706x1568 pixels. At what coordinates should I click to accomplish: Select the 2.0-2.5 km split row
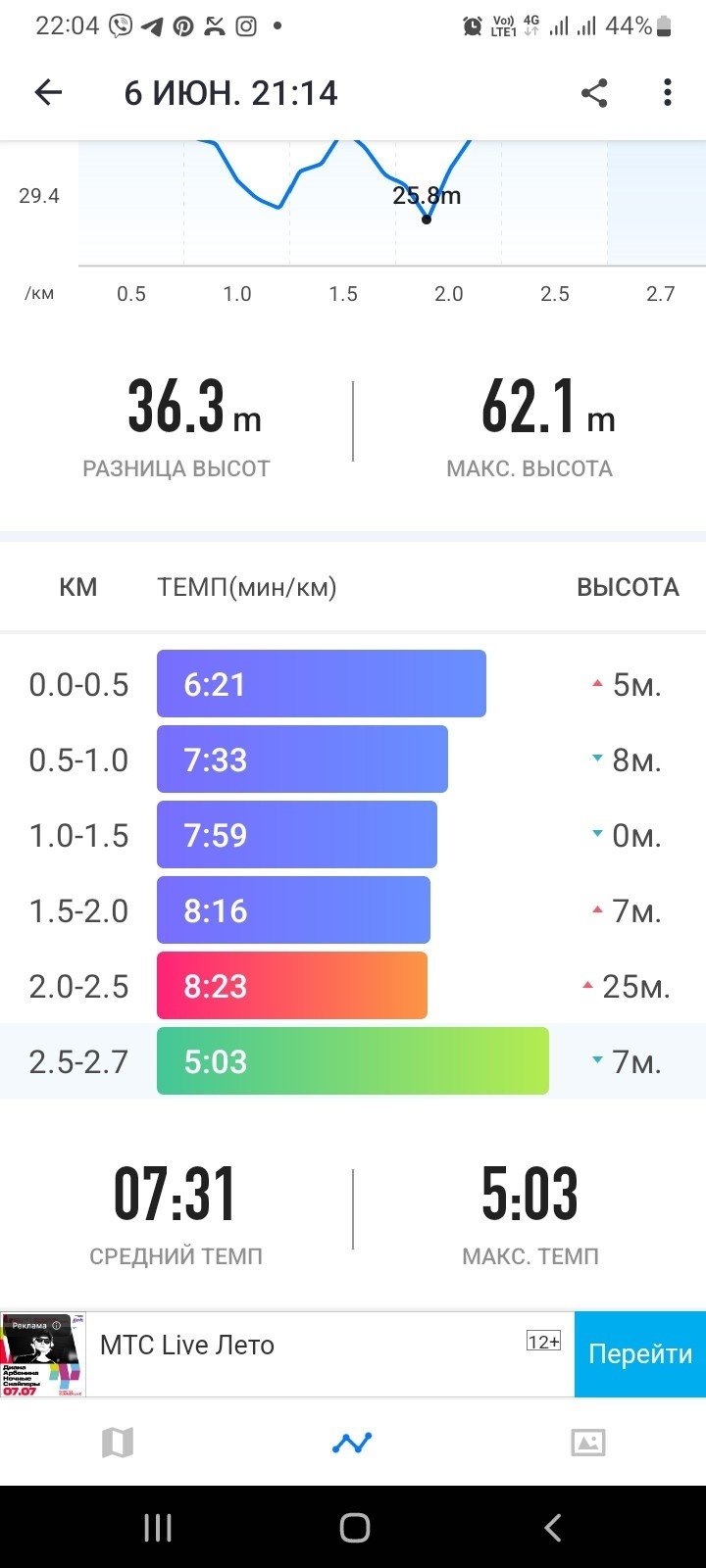click(353, 986)
